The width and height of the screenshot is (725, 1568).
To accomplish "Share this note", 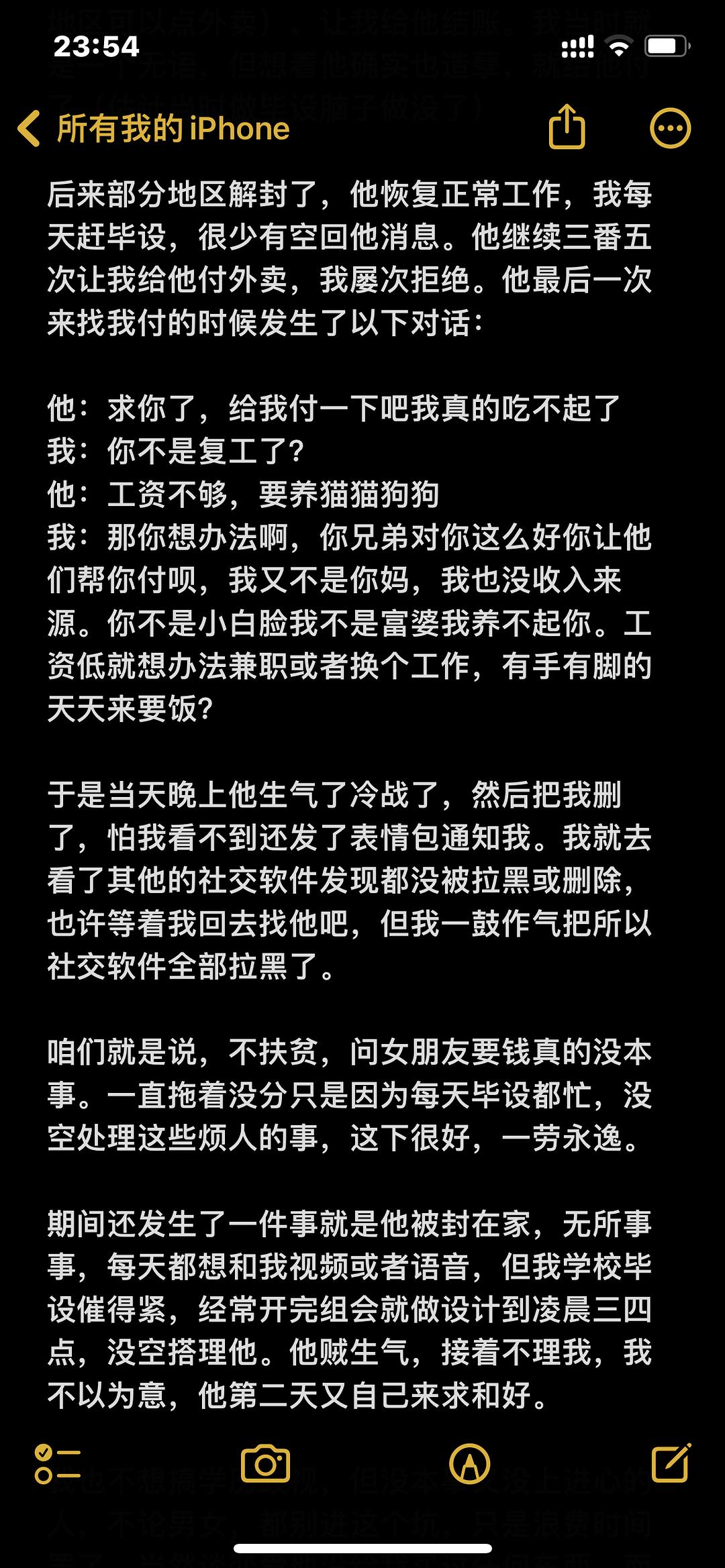I will pyautogui.click(x=567, y=126).
